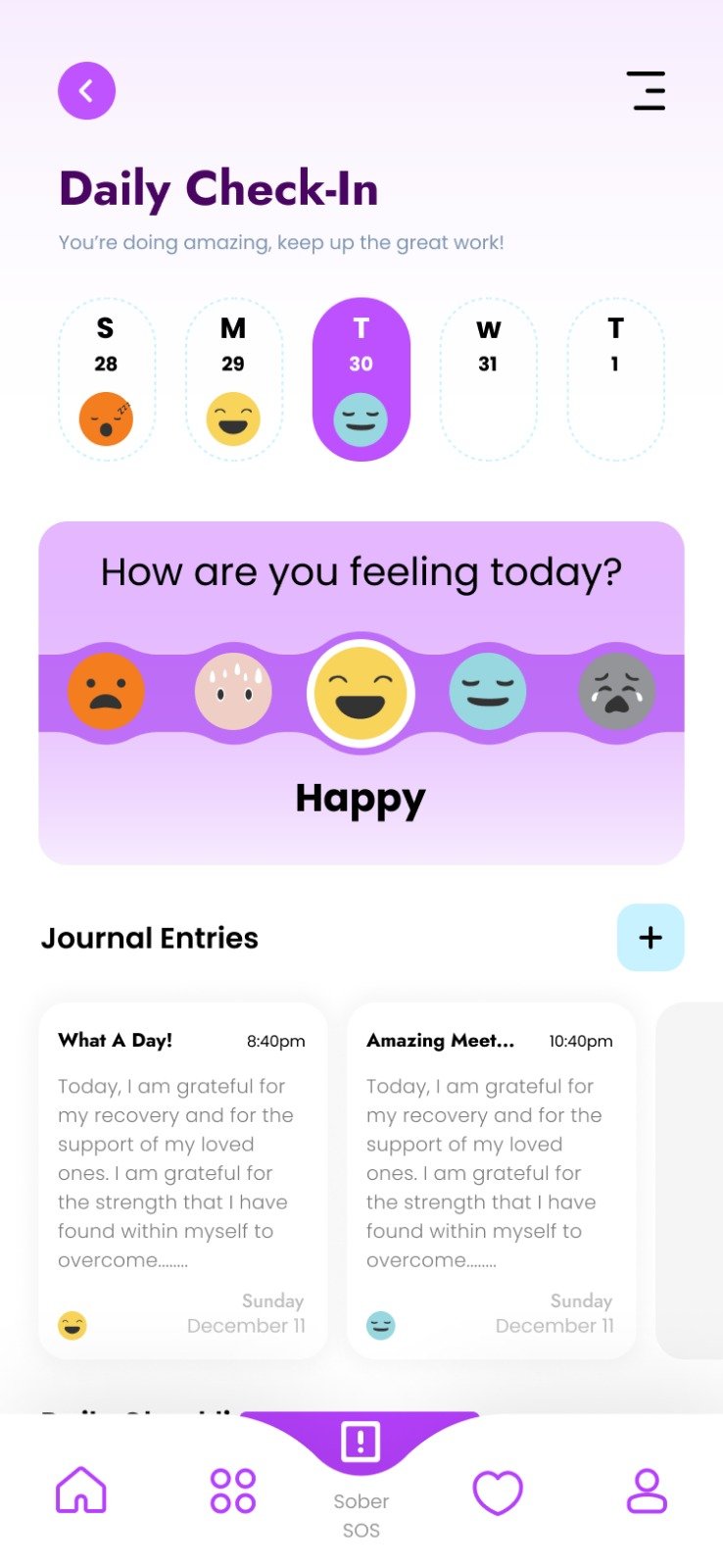Open the Sober SOS emergency feature

pyautogui.click(x=361, y=1442)
